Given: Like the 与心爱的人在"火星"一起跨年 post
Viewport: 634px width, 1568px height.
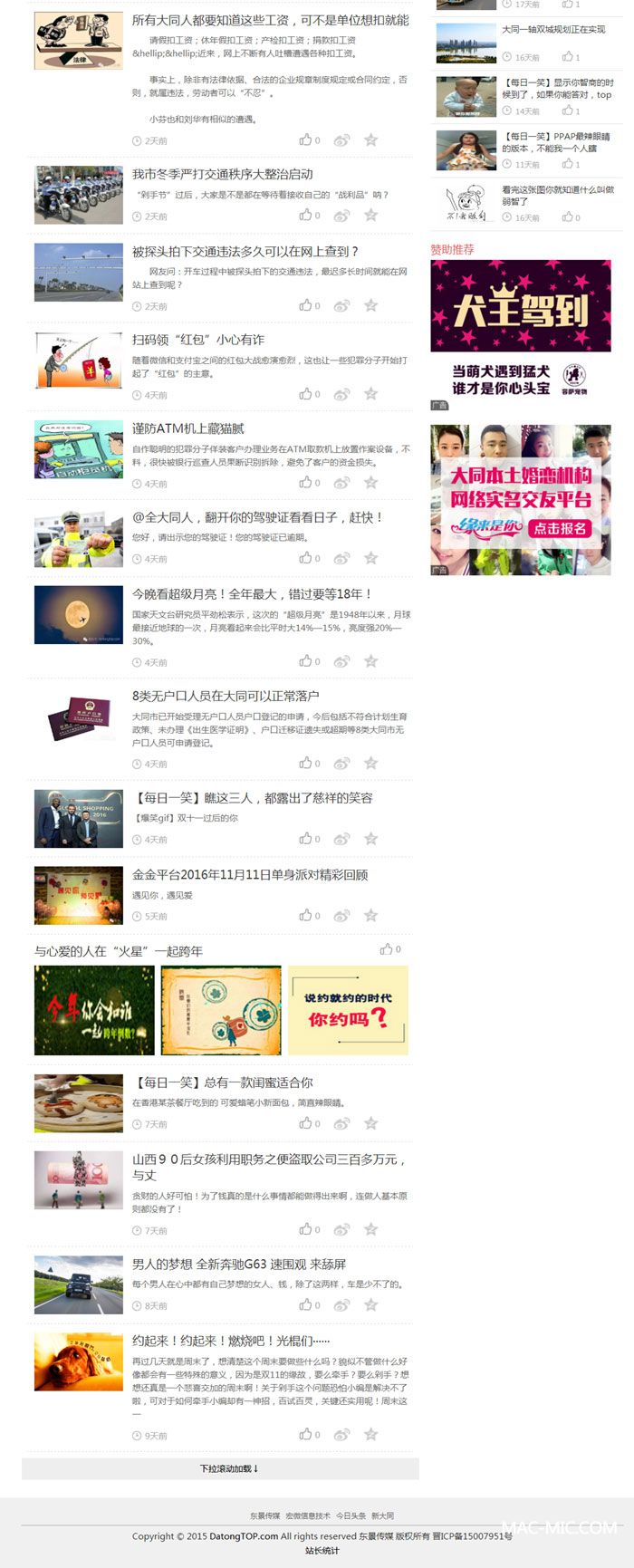Looking at the screenshot, I should coord(387,949).
